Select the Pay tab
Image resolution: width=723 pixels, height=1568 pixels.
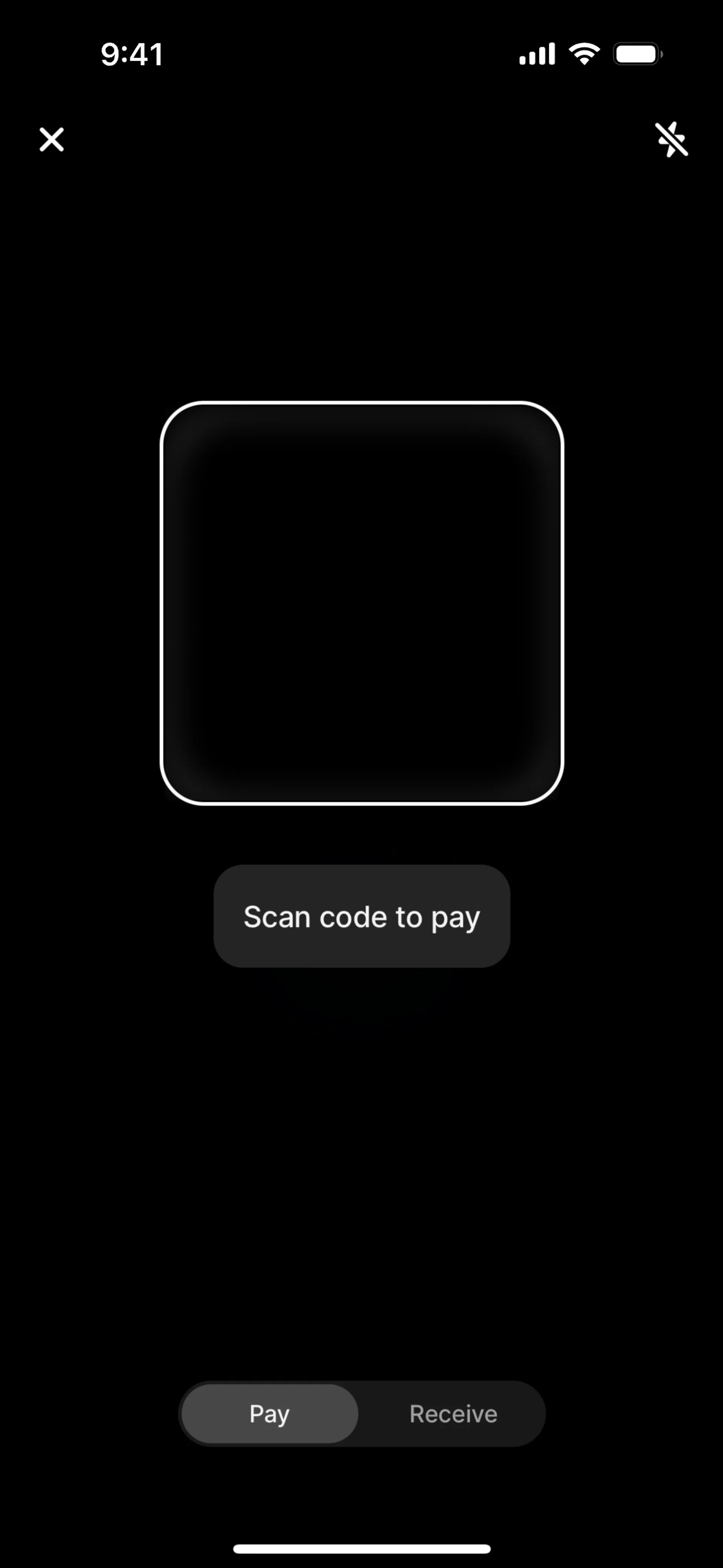point(270,1414)
